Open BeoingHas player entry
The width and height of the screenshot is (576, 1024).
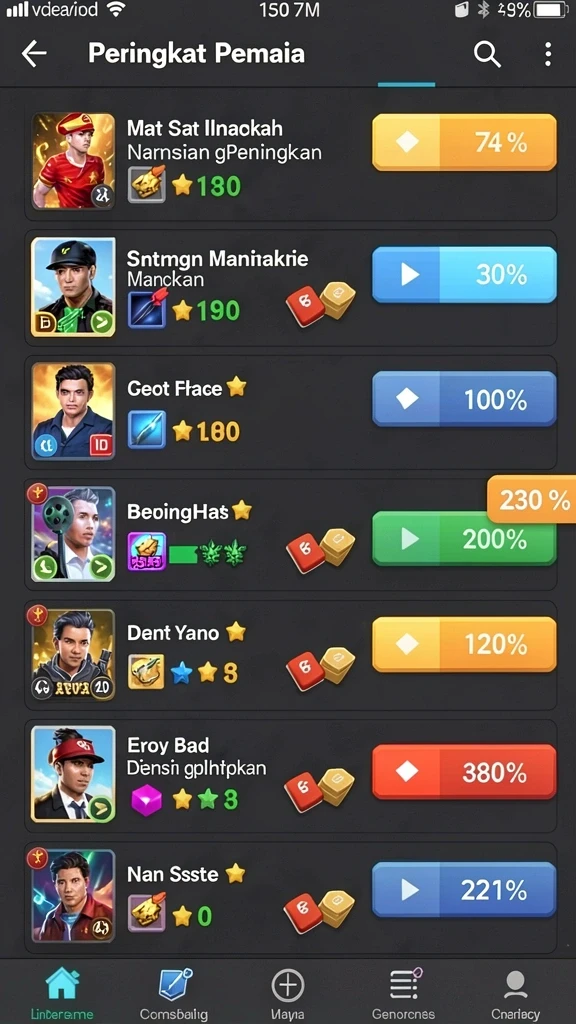[x=291, y=536]
